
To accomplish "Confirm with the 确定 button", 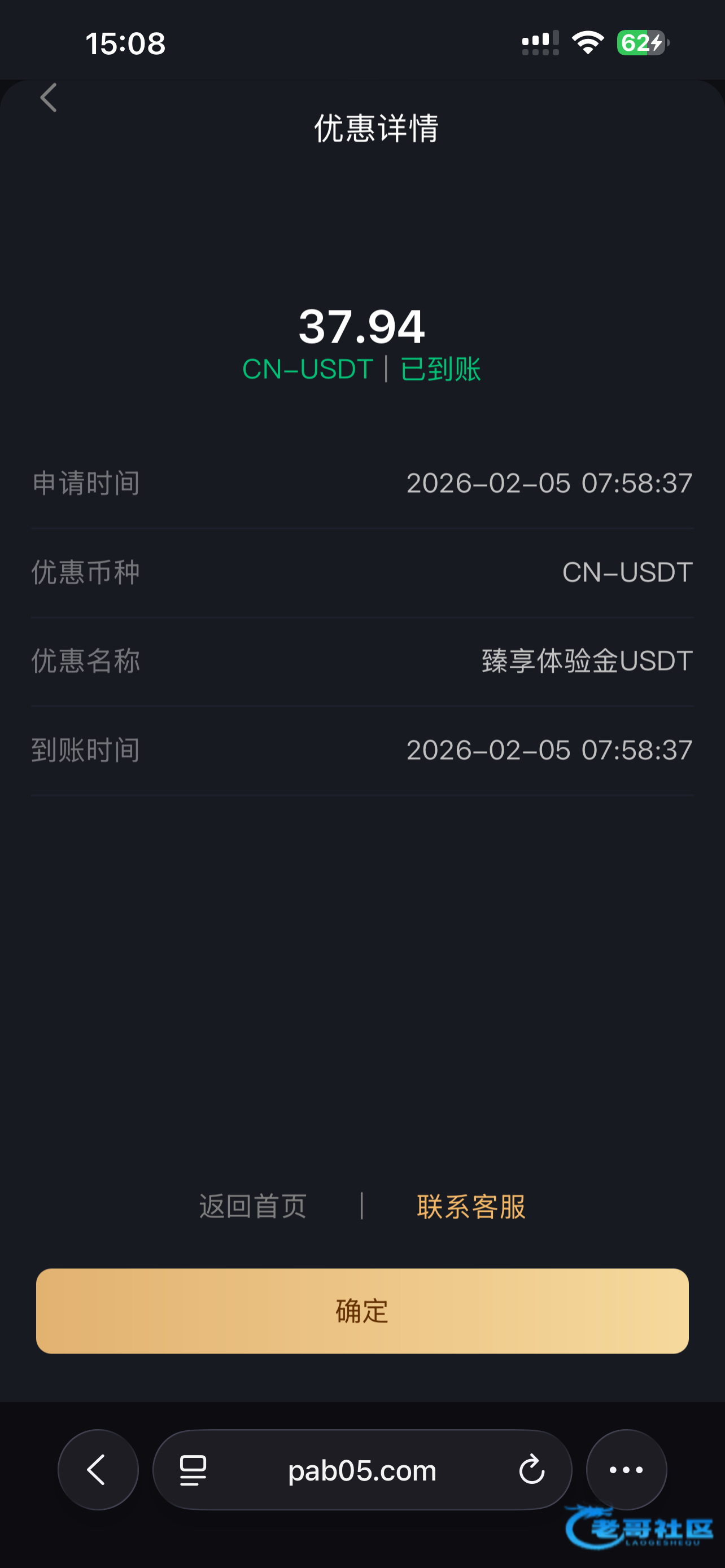I will [x=362, y=1311].
